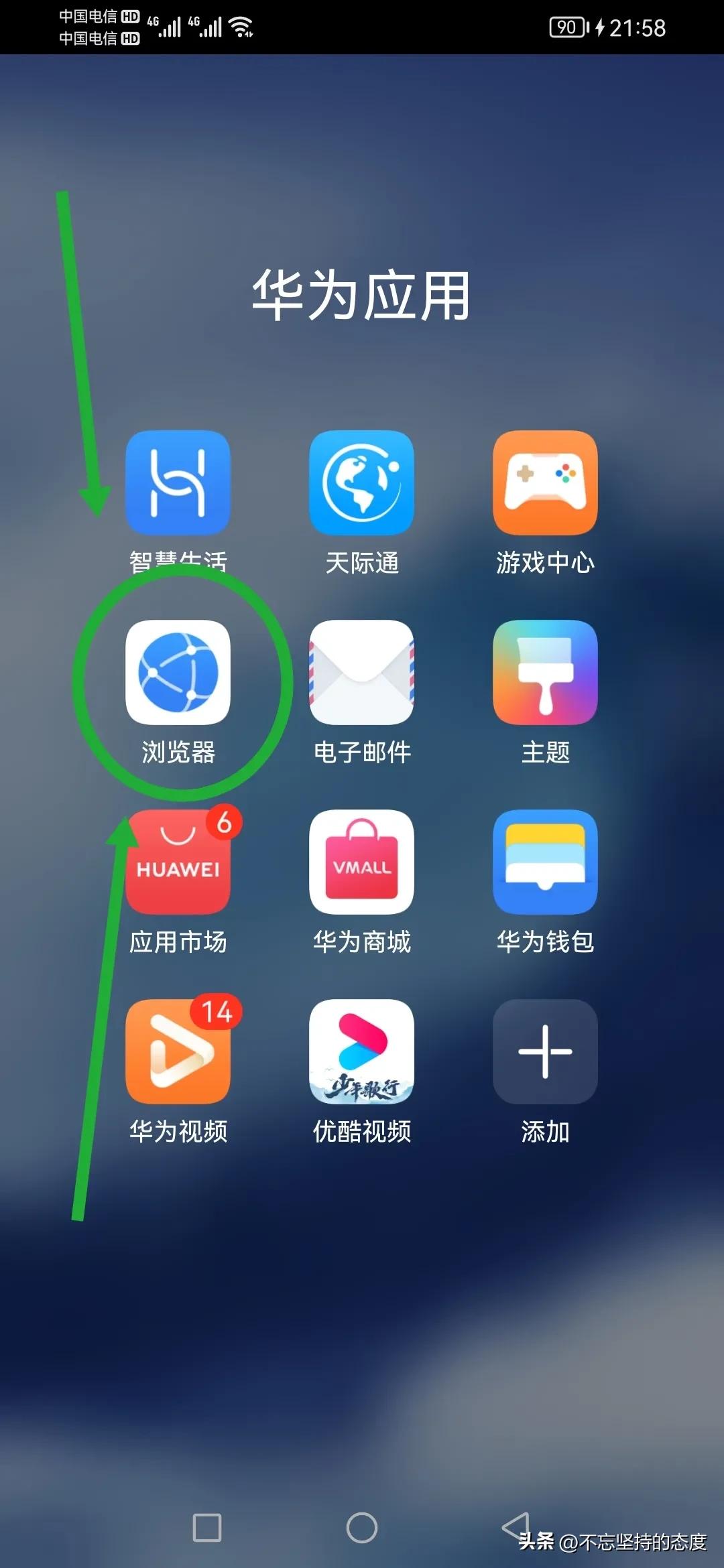Open 游戏中心 game center
Screen dimensions: 724x1568
point(545,482)
